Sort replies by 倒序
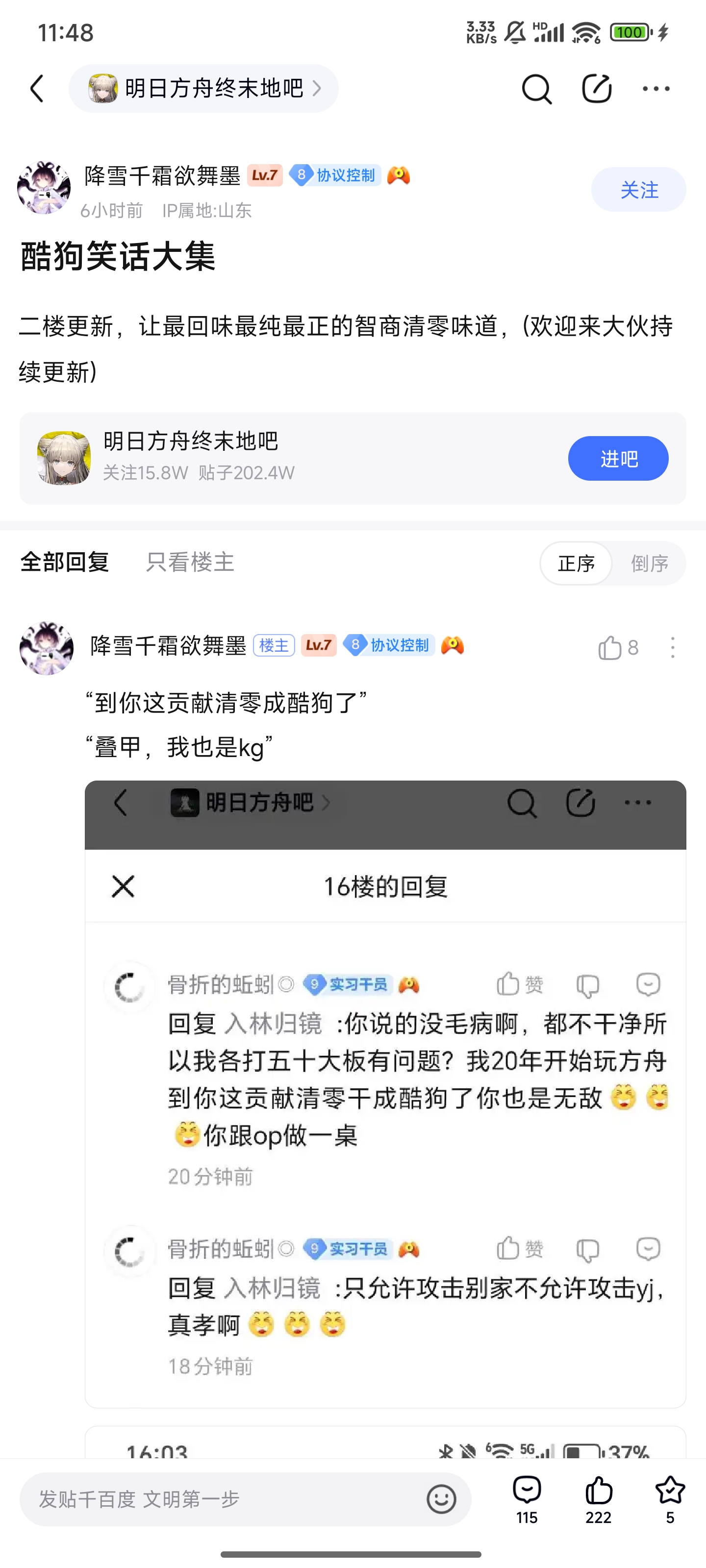This screenshot has width=706, height=1568. (649, 563)
